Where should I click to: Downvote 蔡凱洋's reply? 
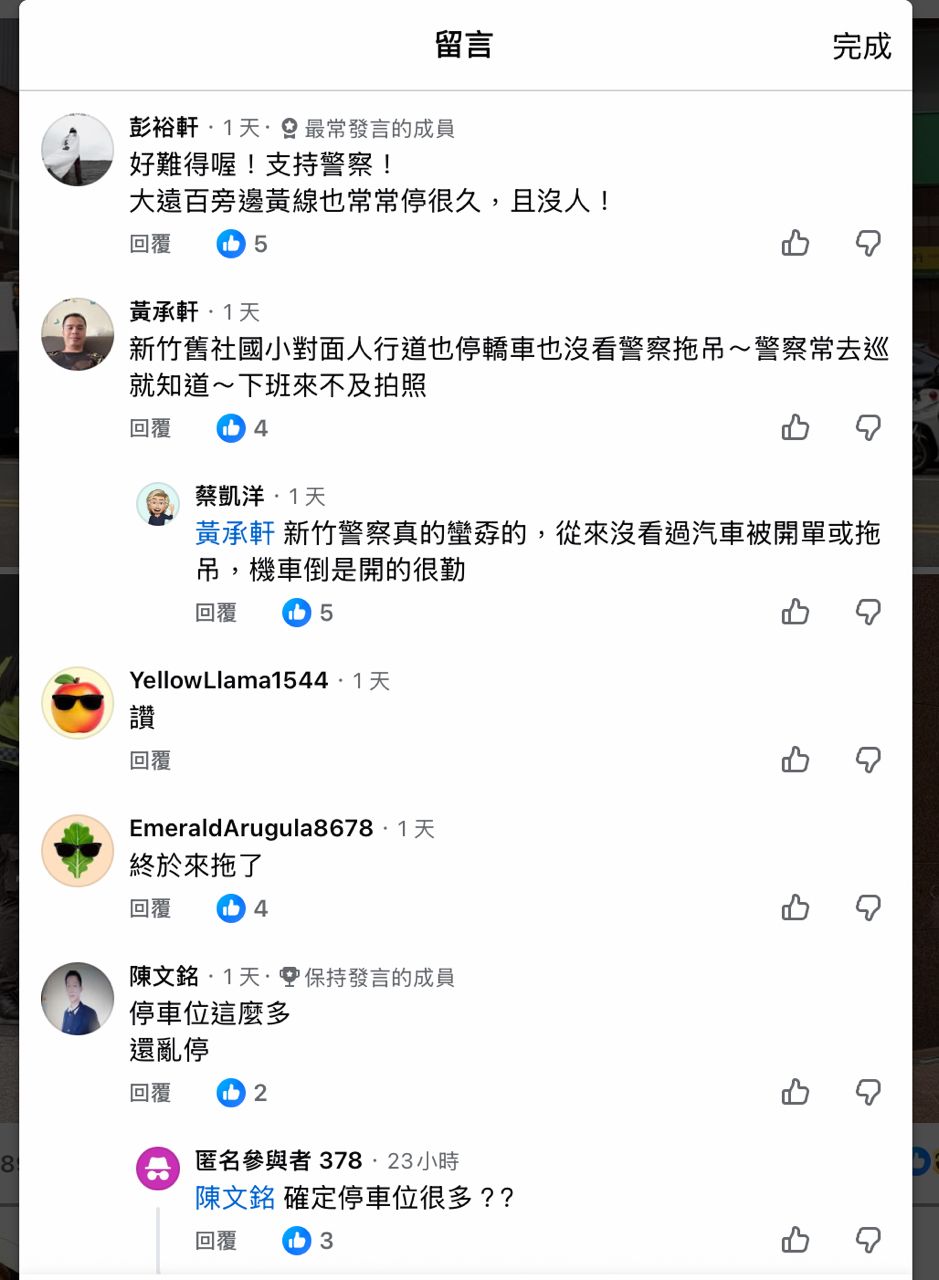coord(868,612)
